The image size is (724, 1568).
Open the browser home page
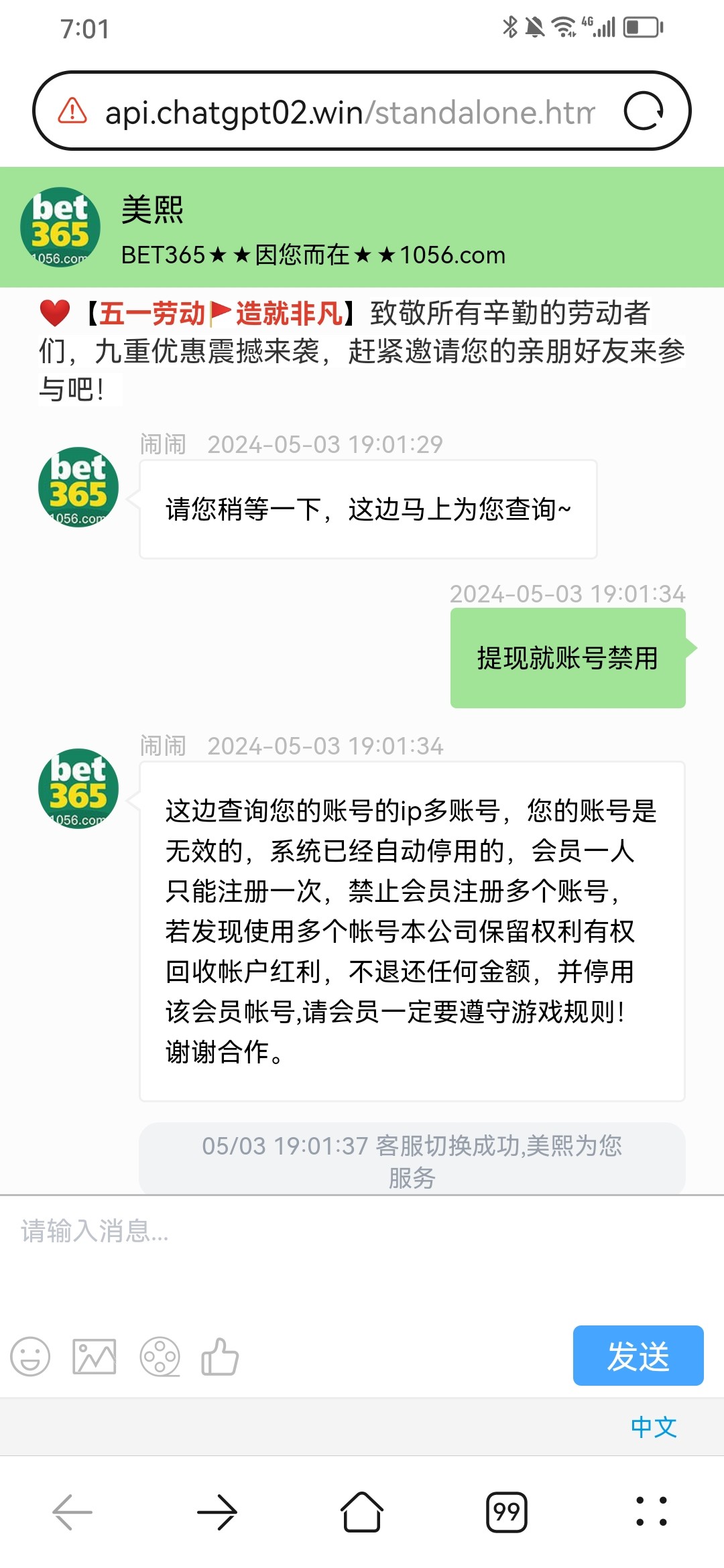point(362,1512)
